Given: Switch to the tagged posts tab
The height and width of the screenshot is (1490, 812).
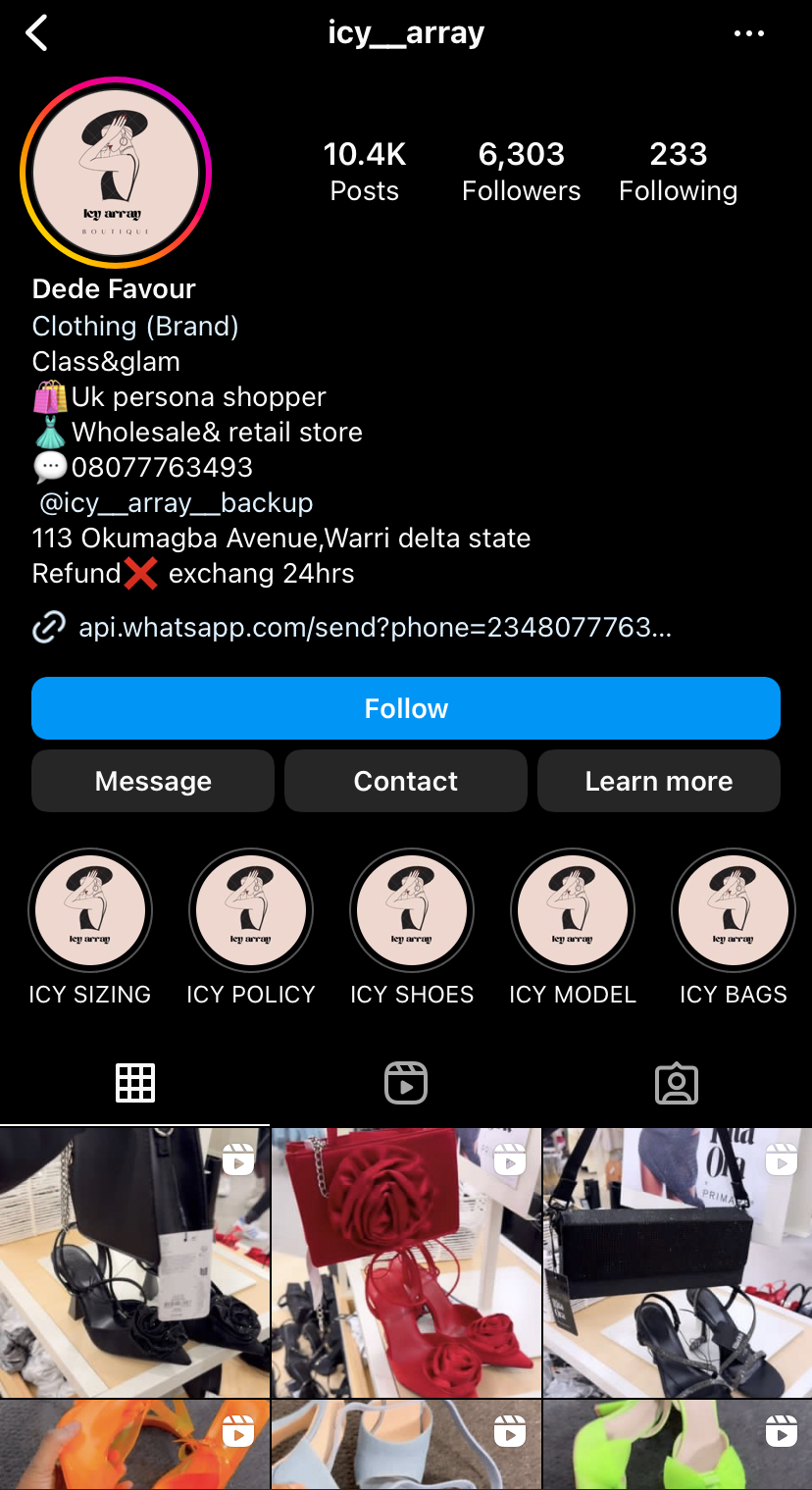Looking at the screenshot, I should click(x=677, y=1083).
